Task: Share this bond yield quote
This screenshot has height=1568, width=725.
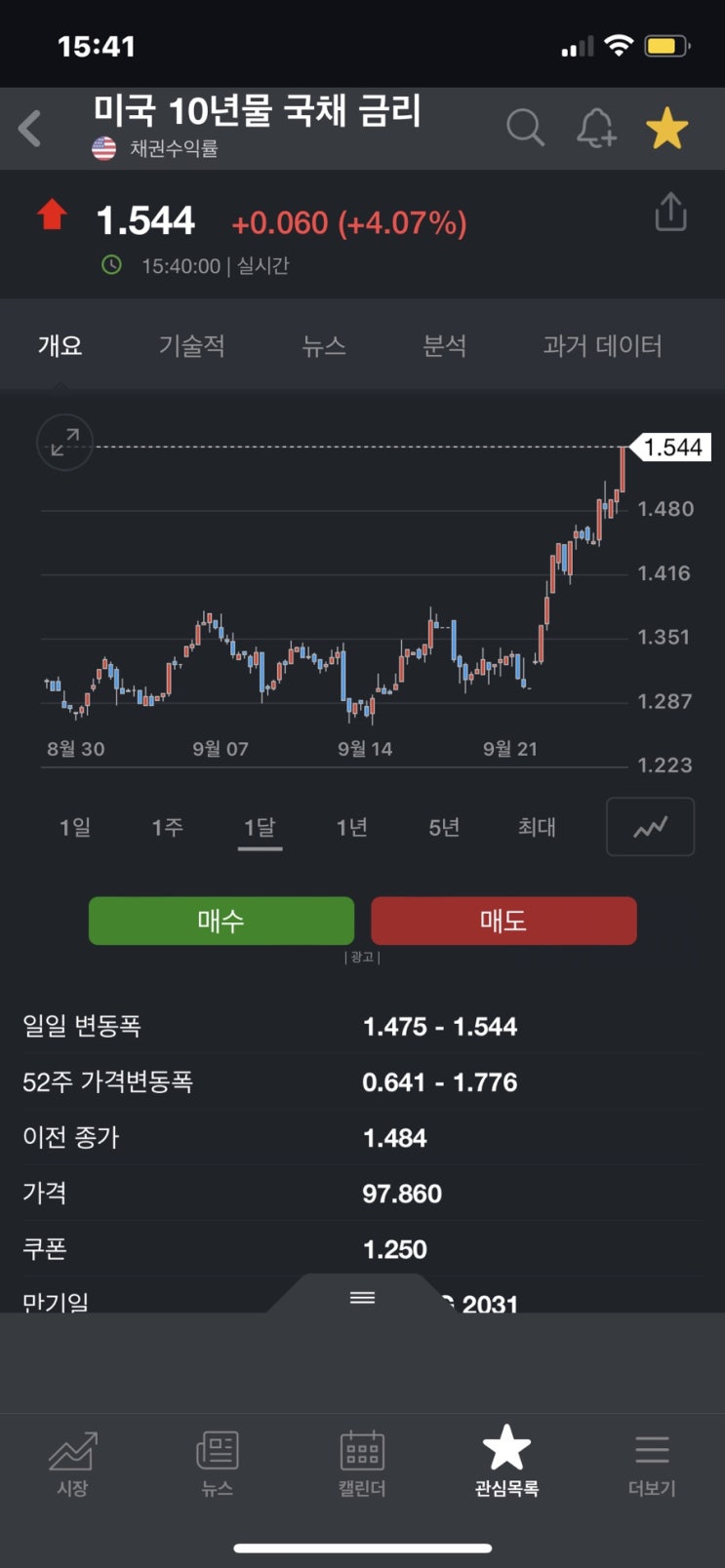Action: click(x=670, y=213)
